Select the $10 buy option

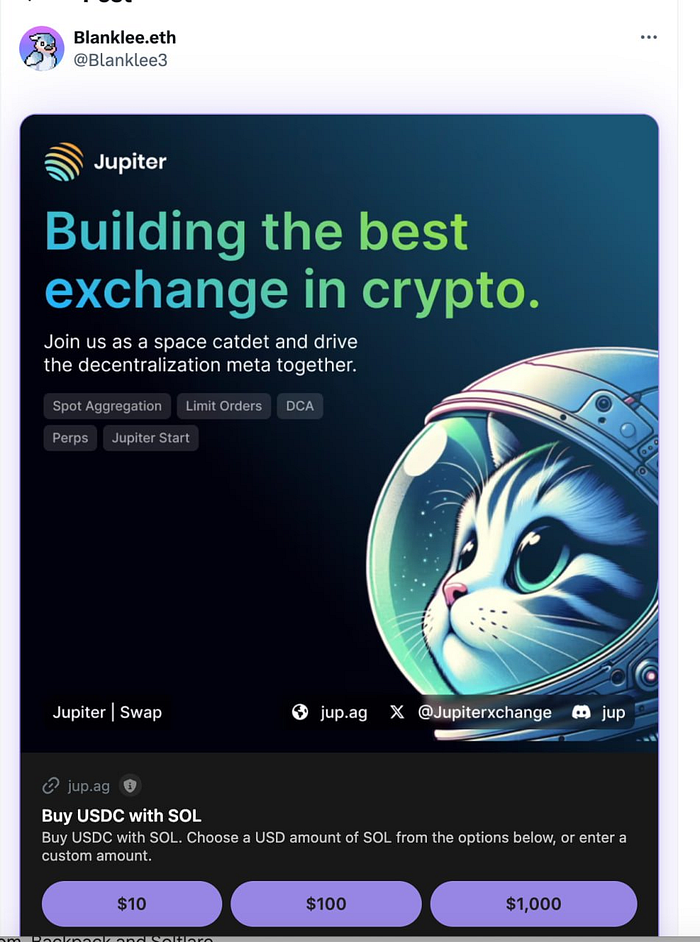coord(132,904)
